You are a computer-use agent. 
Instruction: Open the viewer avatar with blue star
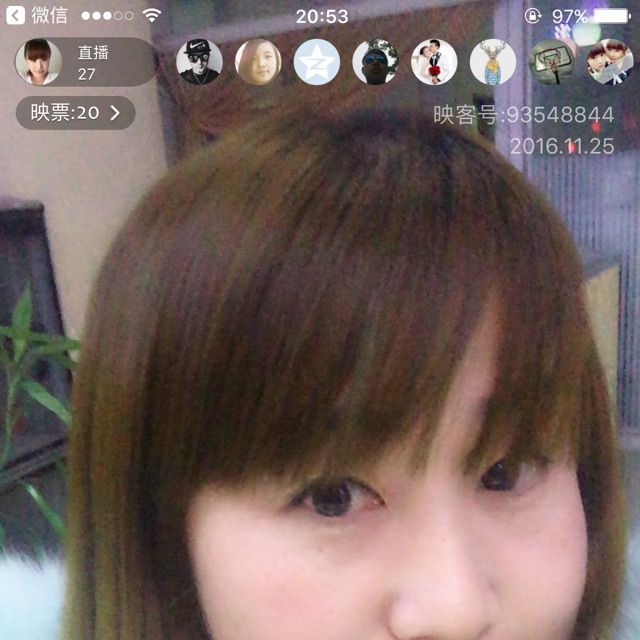point(317,62)
